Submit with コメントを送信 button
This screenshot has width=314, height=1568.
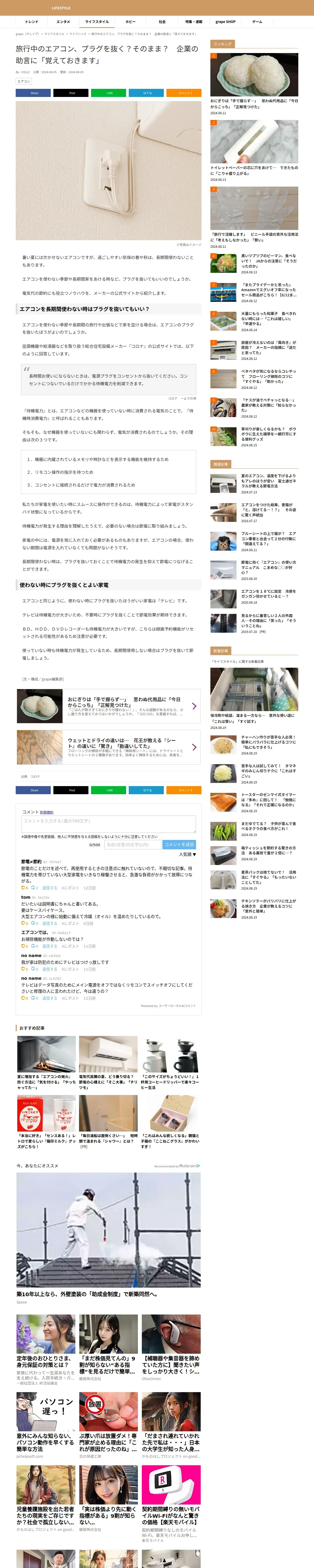coord(179,844)
